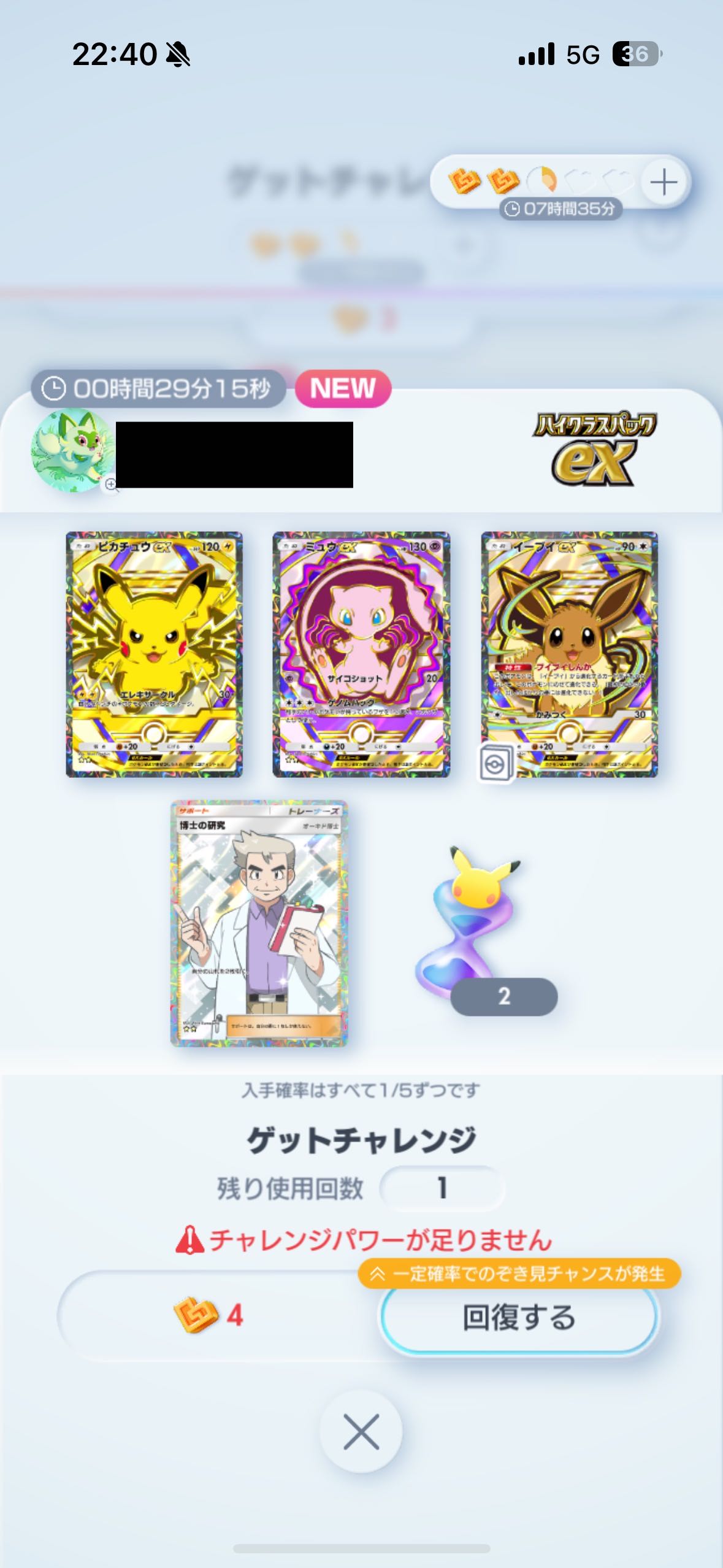The width and height of the screenshot is (723, 1568).
Task: Tap the 回復する recover button
Action: coord(519,1317)
